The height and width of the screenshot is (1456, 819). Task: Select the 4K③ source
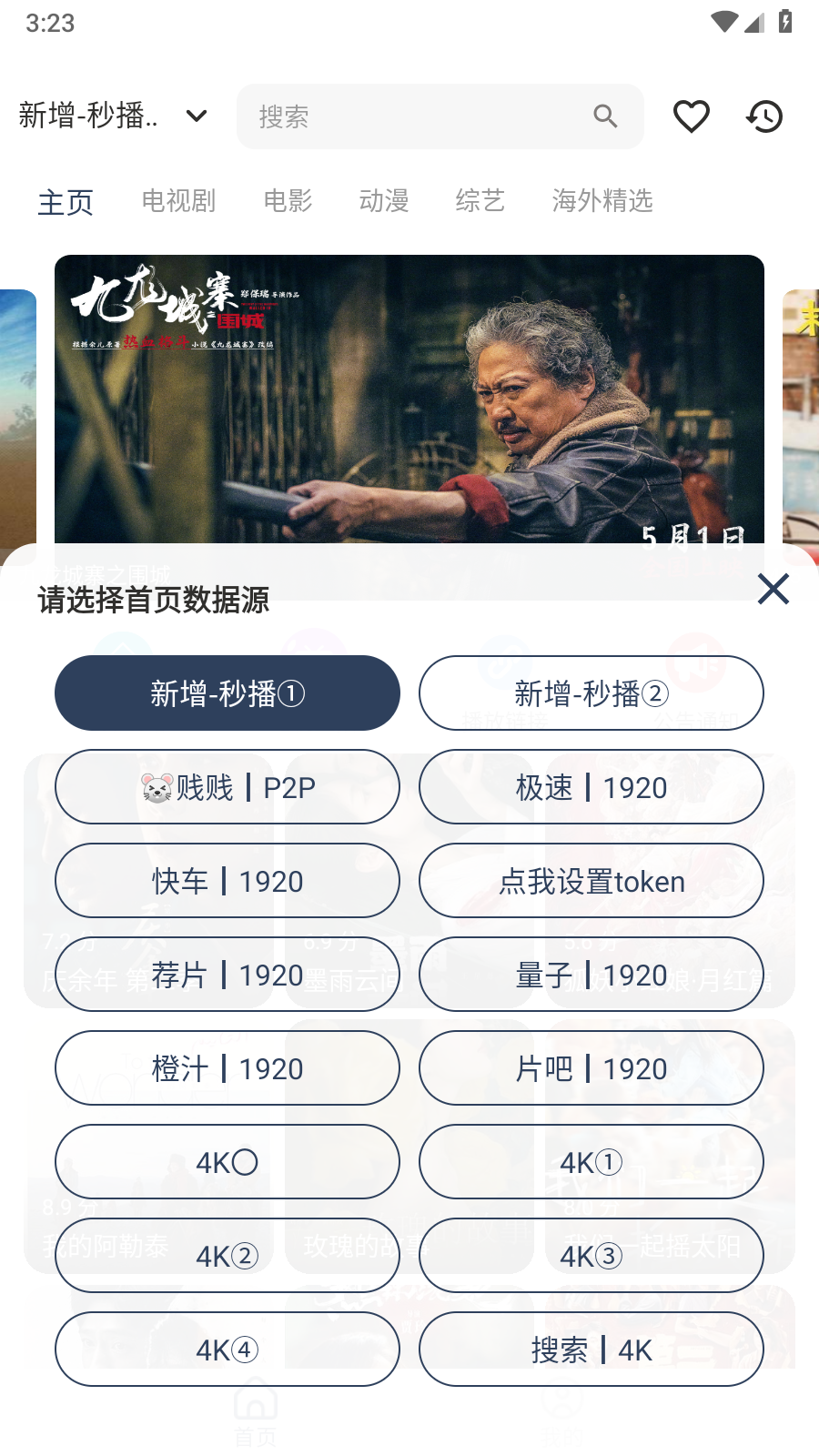click(x=591, y=1256)
